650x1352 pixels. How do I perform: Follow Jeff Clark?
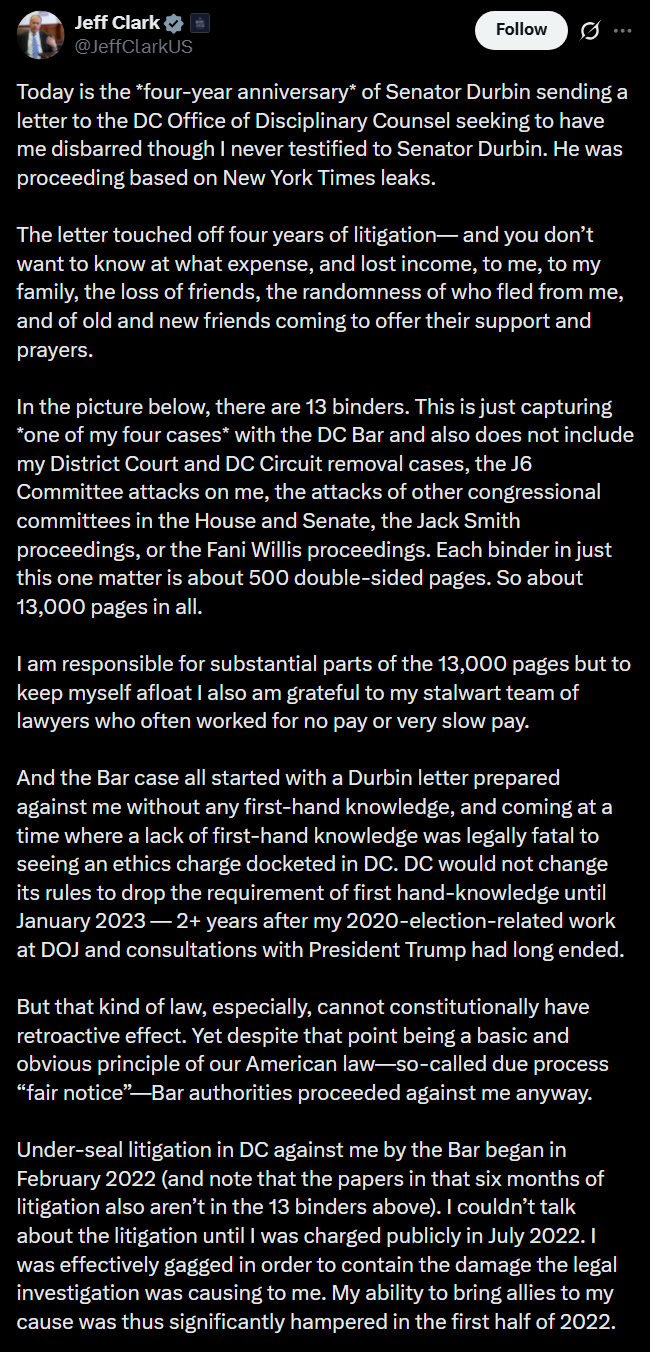coord(521,30)
